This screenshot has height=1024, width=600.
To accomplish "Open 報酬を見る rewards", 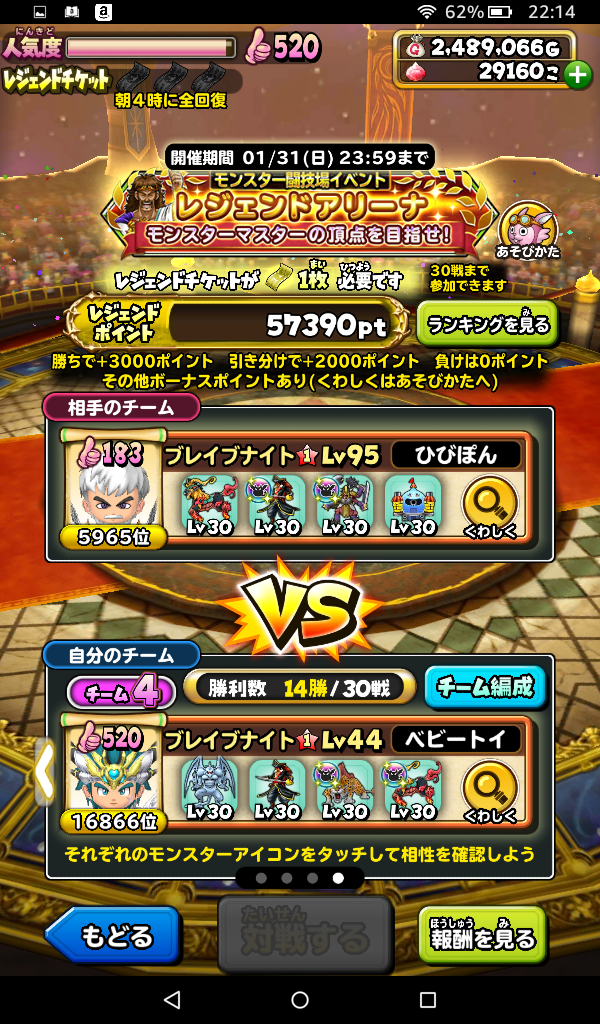I will (483, 937).
